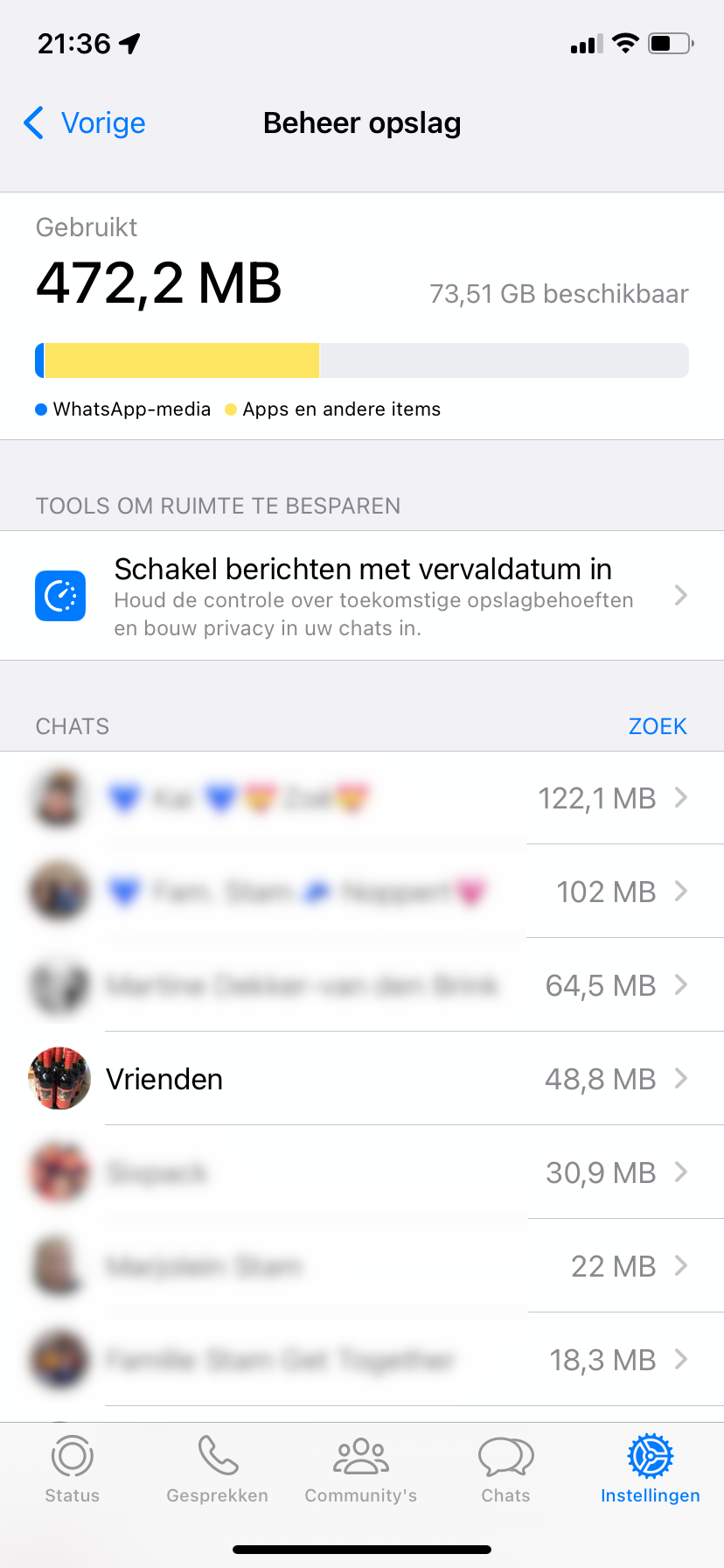
Task: Tap ZOEK to search chats
Action: [x=658, y=726]
